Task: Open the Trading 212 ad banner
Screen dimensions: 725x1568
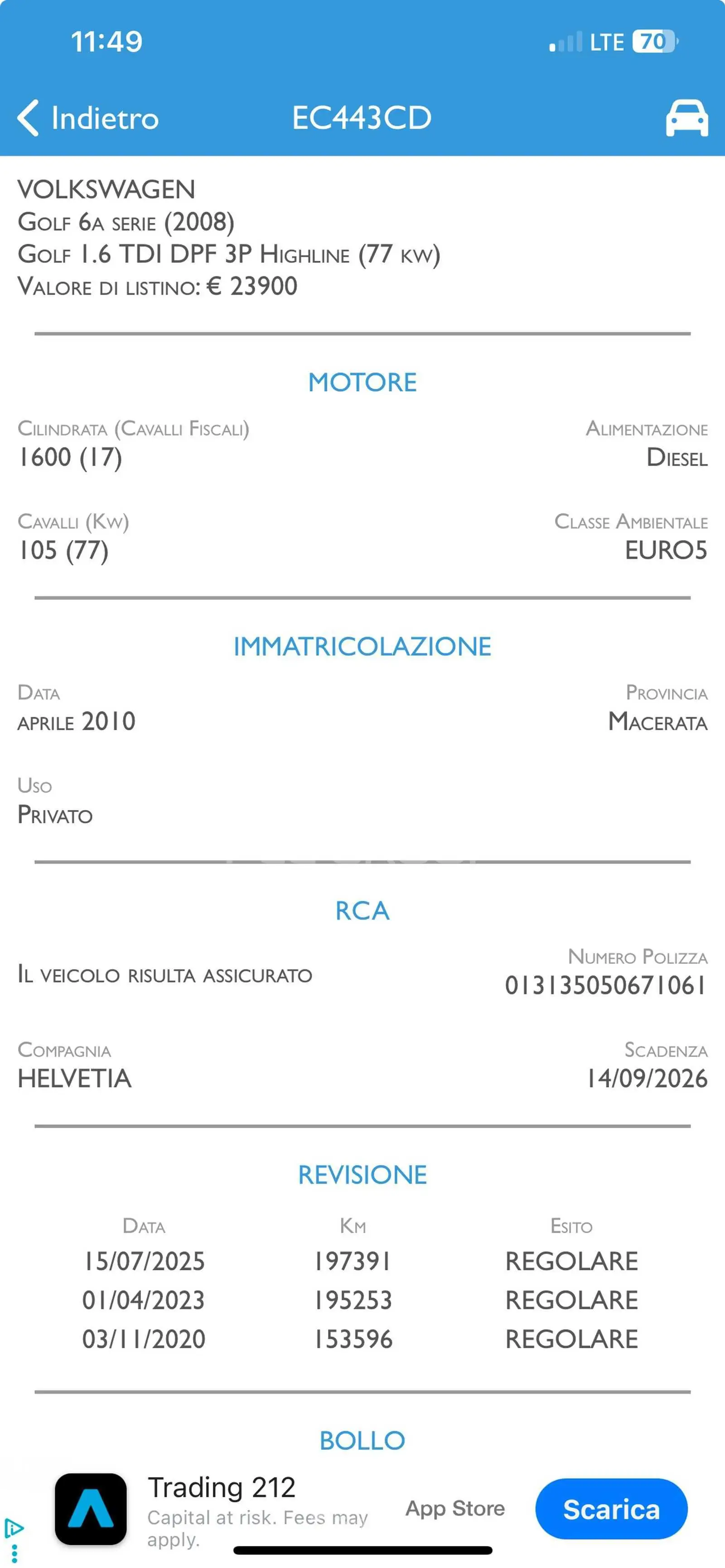Action: [x=362, y=1510]
